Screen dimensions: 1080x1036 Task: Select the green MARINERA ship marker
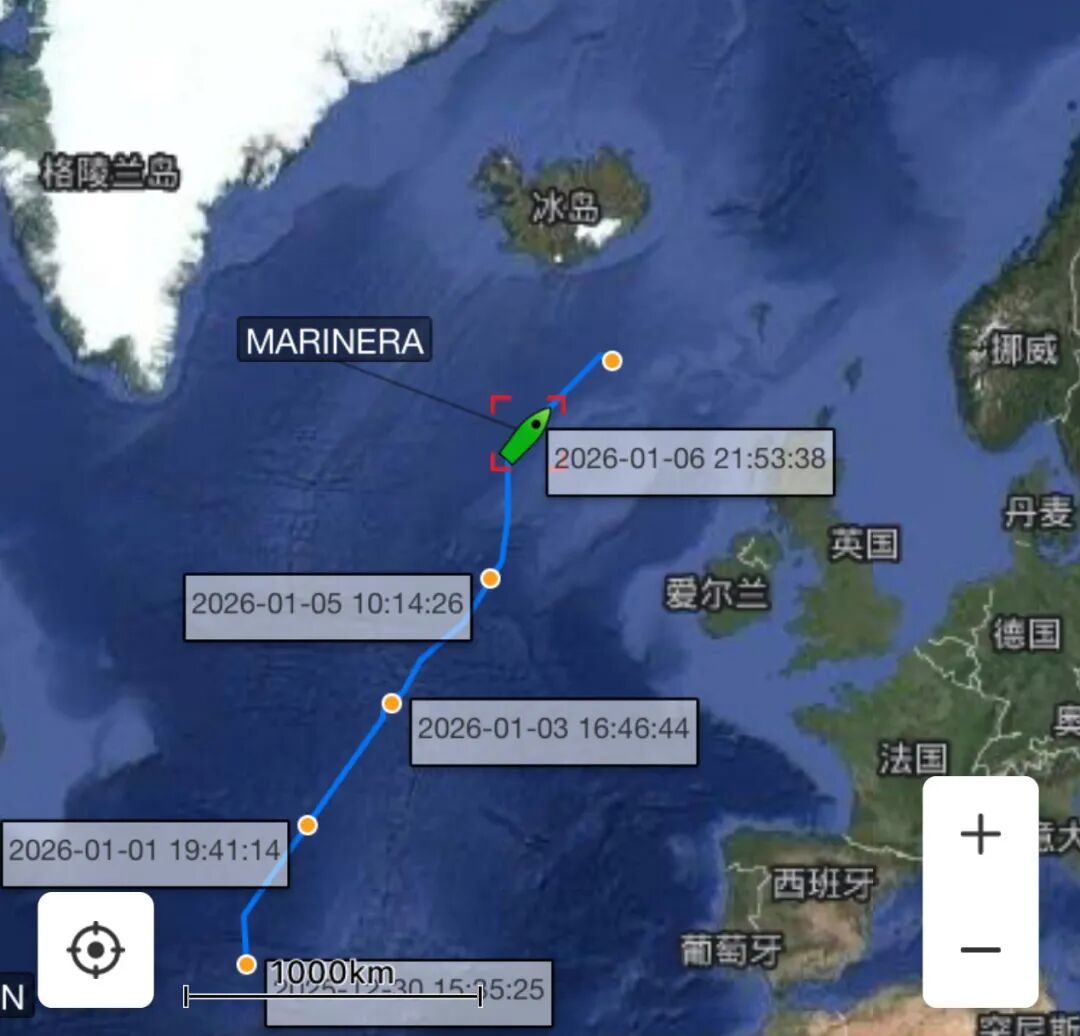(x=526, y=436)
